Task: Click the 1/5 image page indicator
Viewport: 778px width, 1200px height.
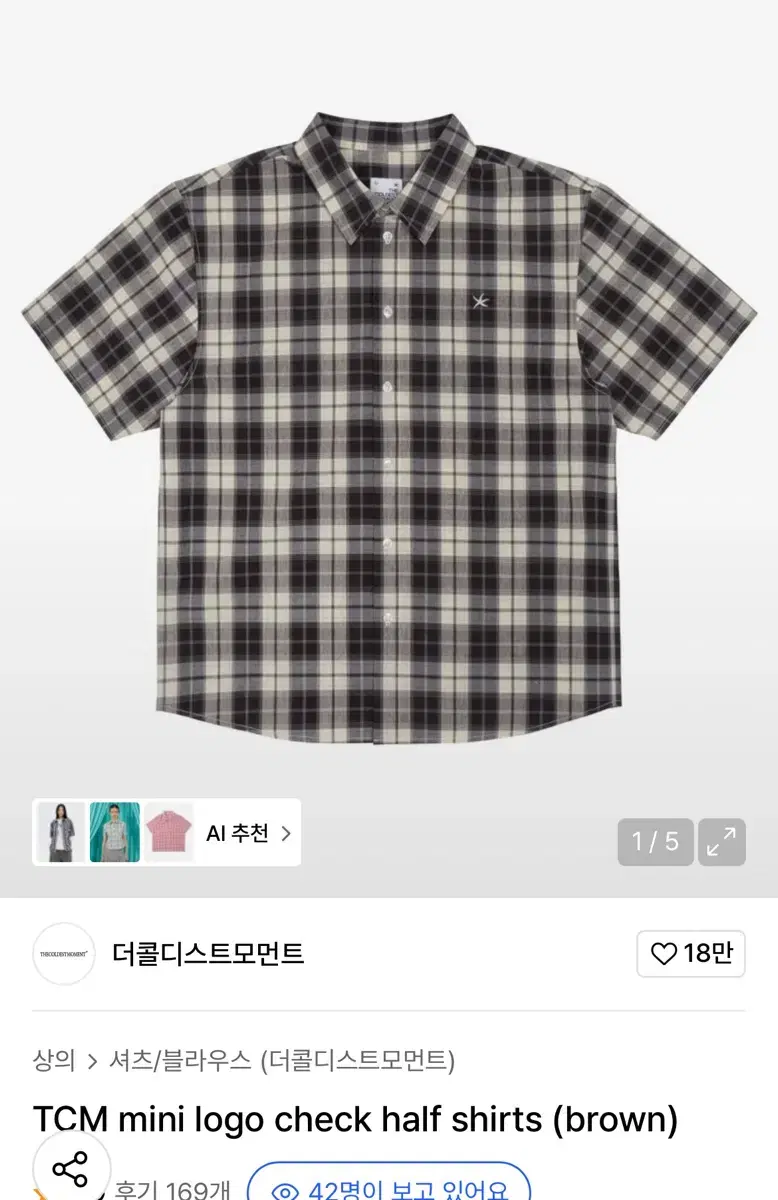Action: click(x=655, y=843)
